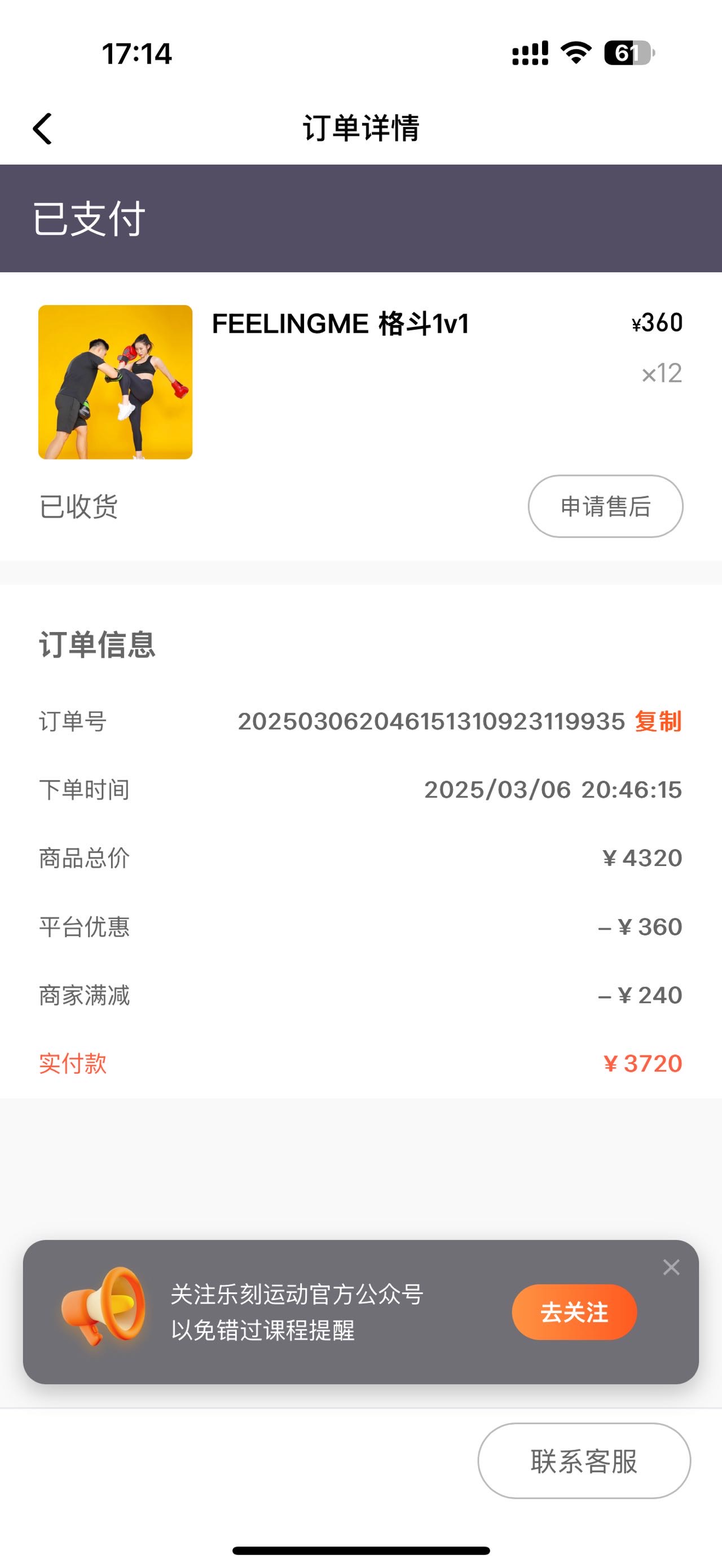The width and height of the screenshot is (722, 1568).
Task: Tap 去关注 to follow the official account
Action: (574, 1311)
